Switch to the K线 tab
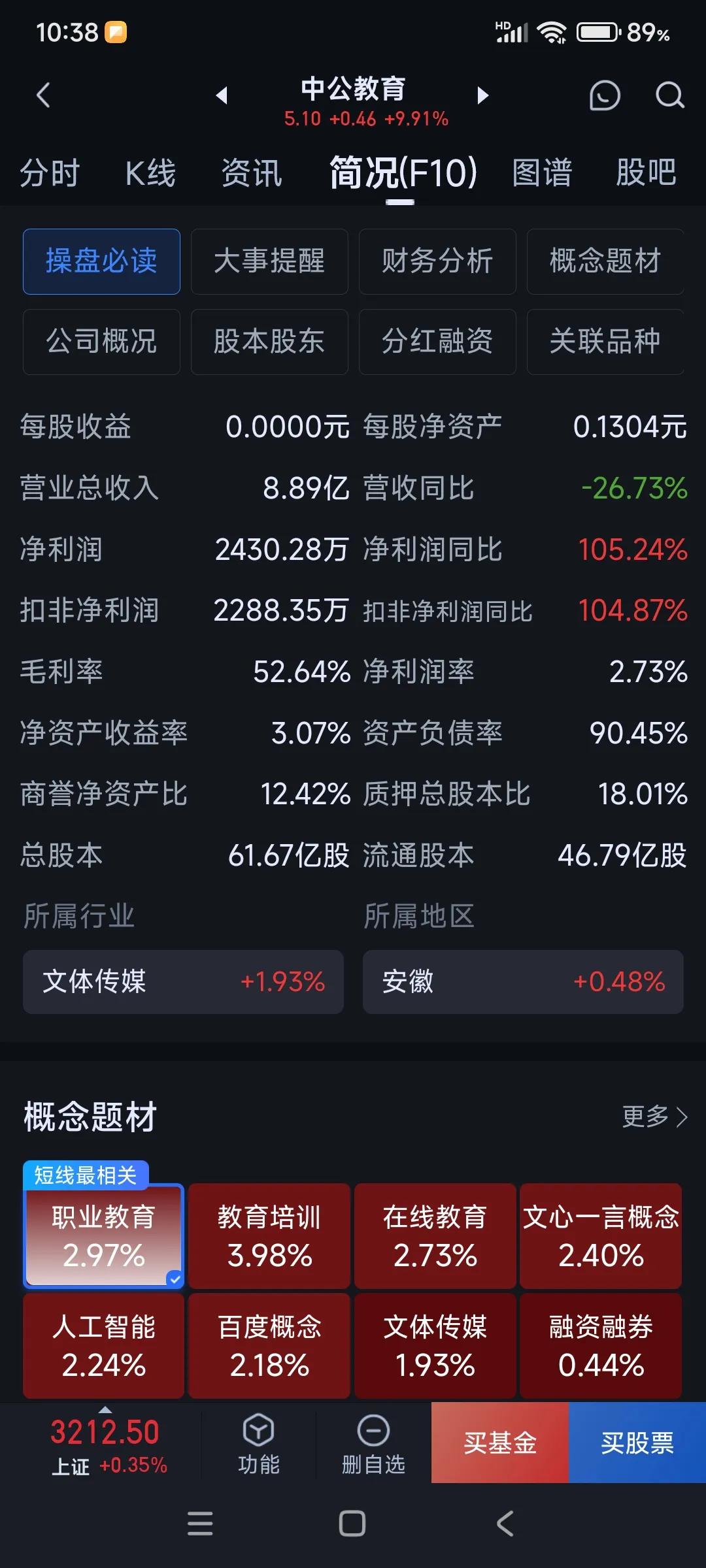Image resolution: width=706 pixels, height=1568 pixels. click(x=150, y=172)
